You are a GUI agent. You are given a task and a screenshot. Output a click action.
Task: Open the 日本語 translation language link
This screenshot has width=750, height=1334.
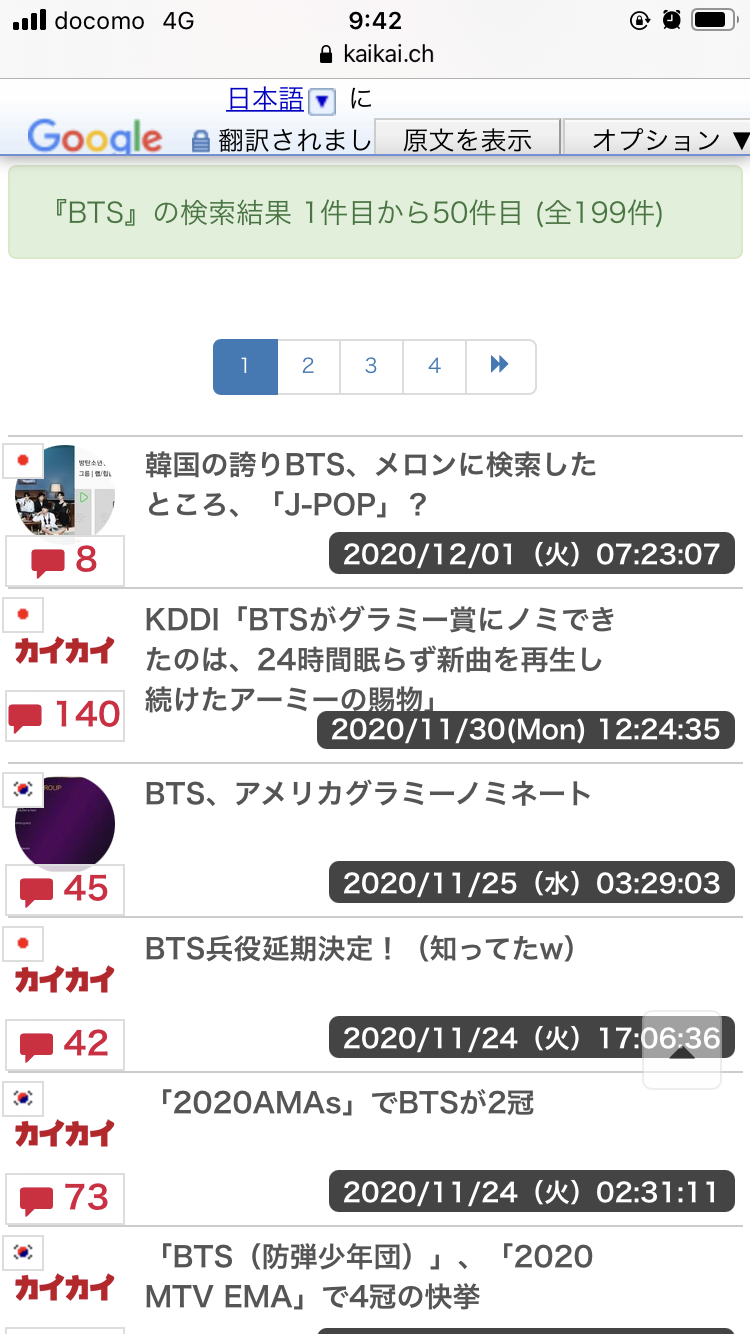(x=266, y=100)
